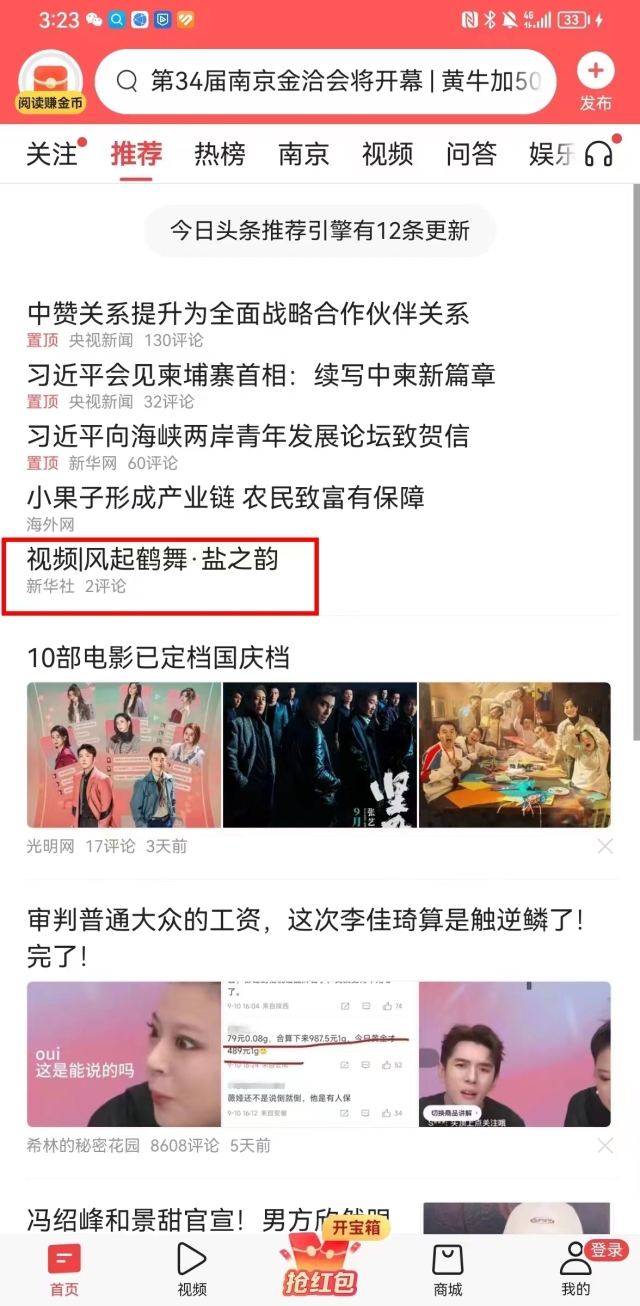Switch to the 关注 tab

pyautogui.click(x=52, y=154)
